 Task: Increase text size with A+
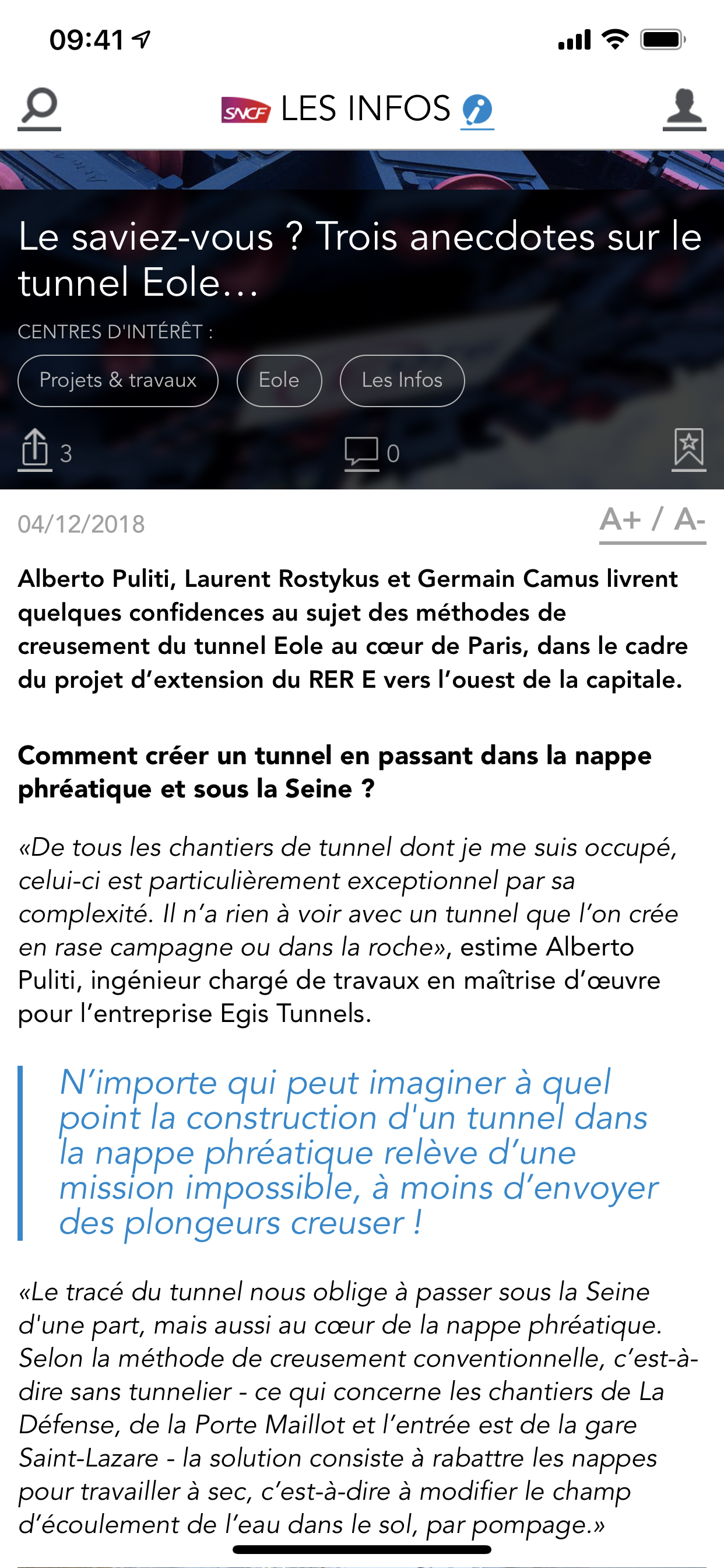(621, 521)
